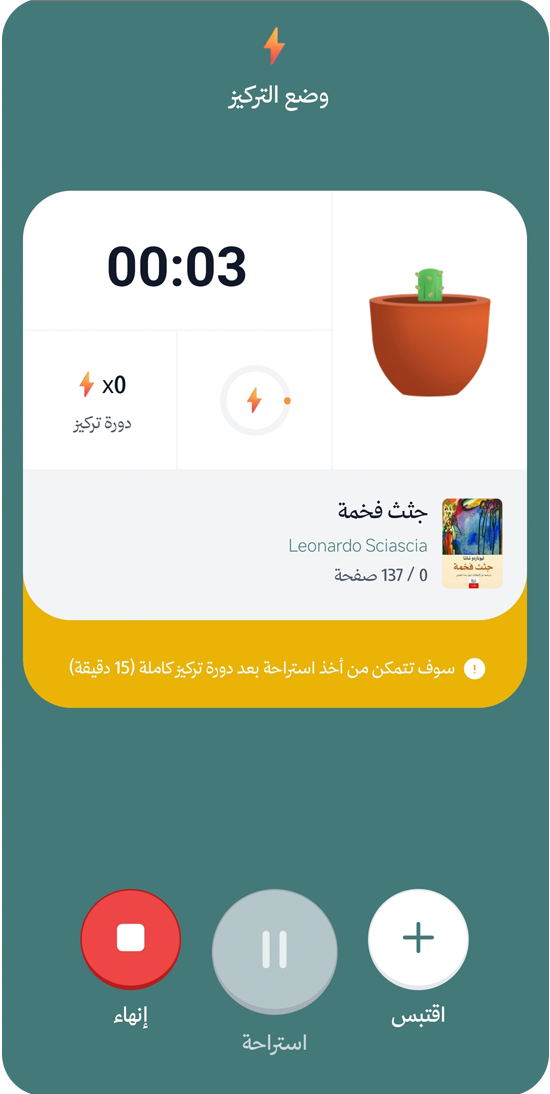Add a quote with the اقتبس plus button
The width and height of the screenshot is (550, 1094).
coord(418,938)
